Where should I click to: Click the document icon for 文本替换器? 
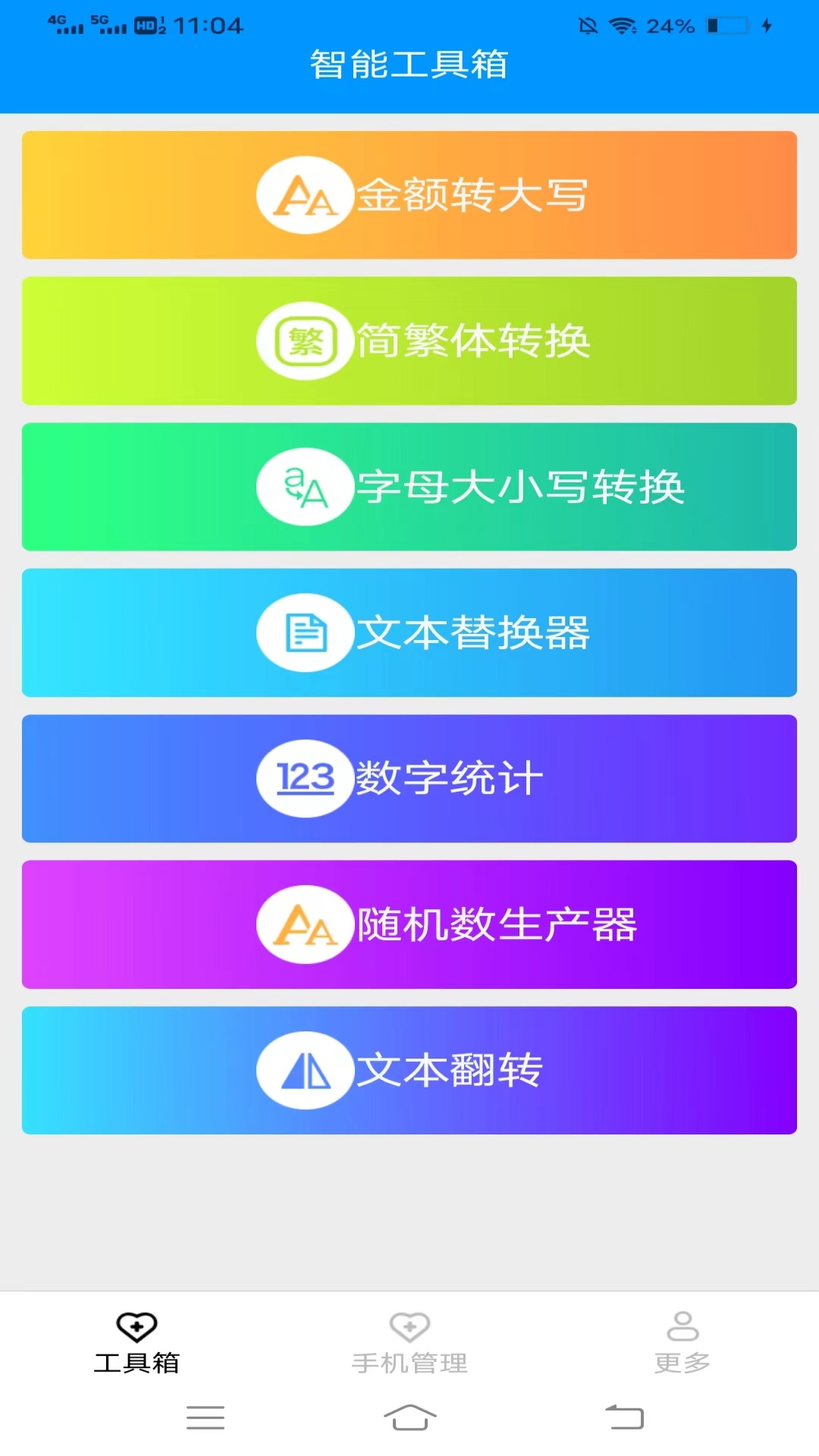[305, 632]
